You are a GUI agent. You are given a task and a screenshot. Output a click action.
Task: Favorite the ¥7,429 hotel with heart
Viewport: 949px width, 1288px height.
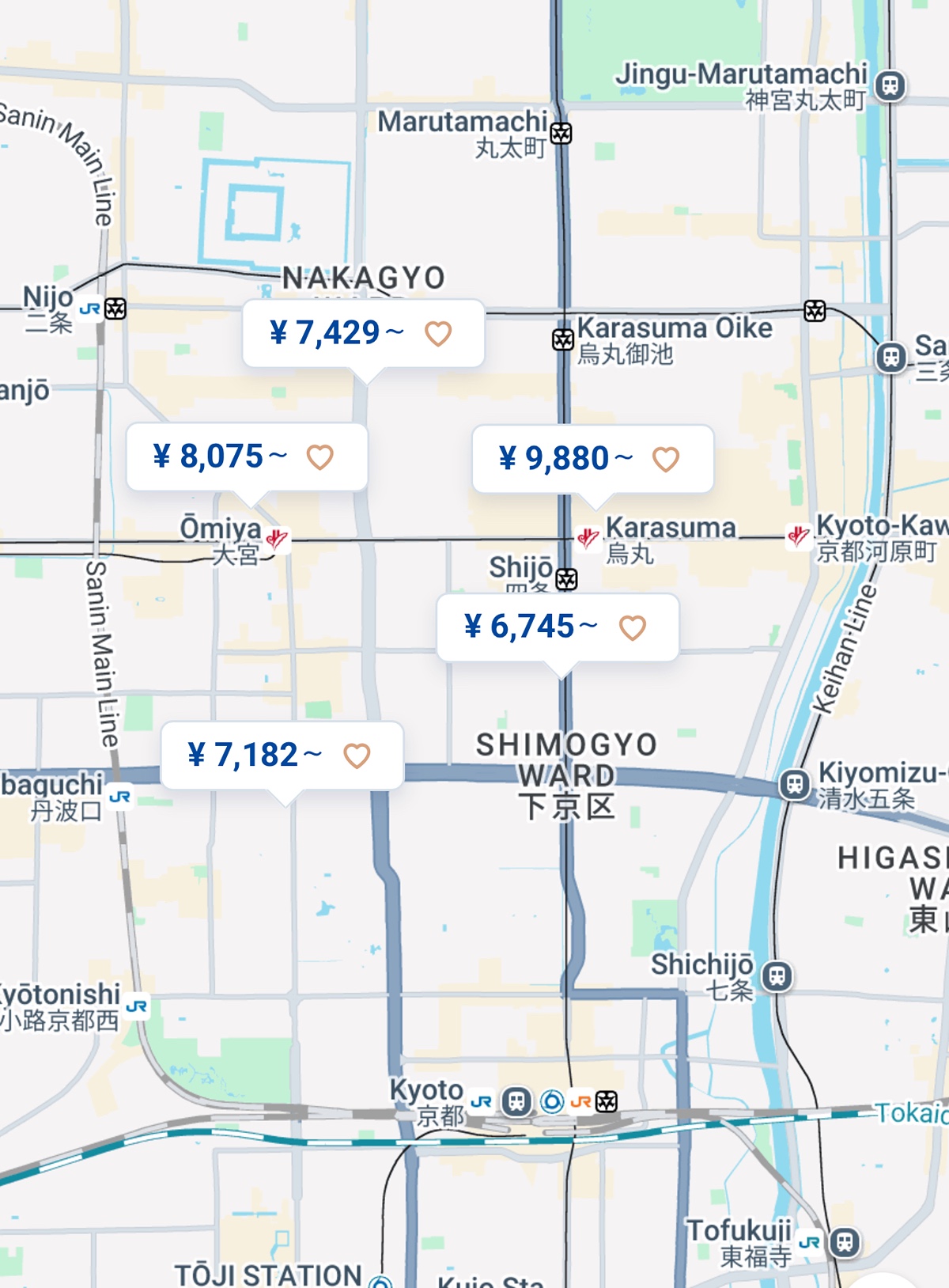(x=438, y=334)
